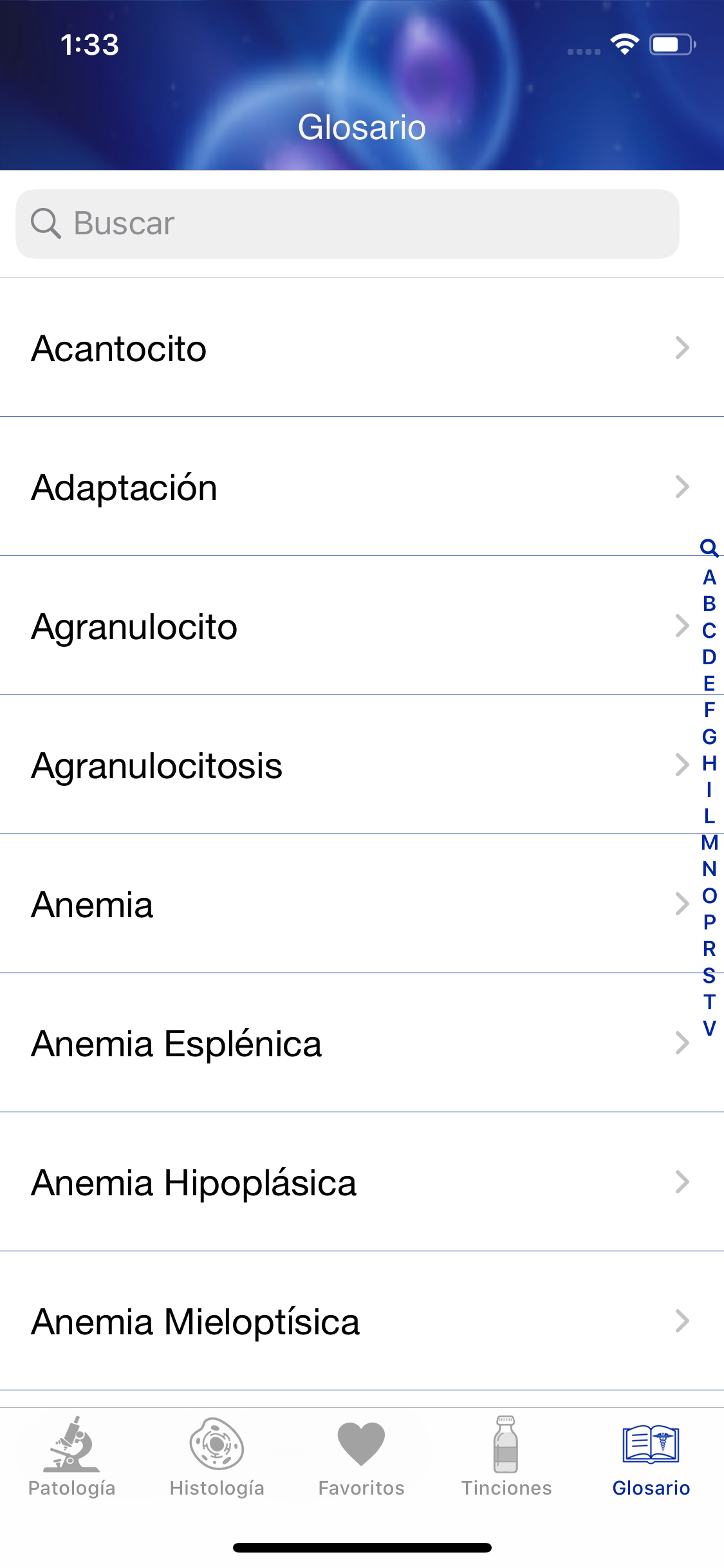View the Agranulocito entry
Viewport: 724px width, 1568px height.
click(x=348, y=626)
